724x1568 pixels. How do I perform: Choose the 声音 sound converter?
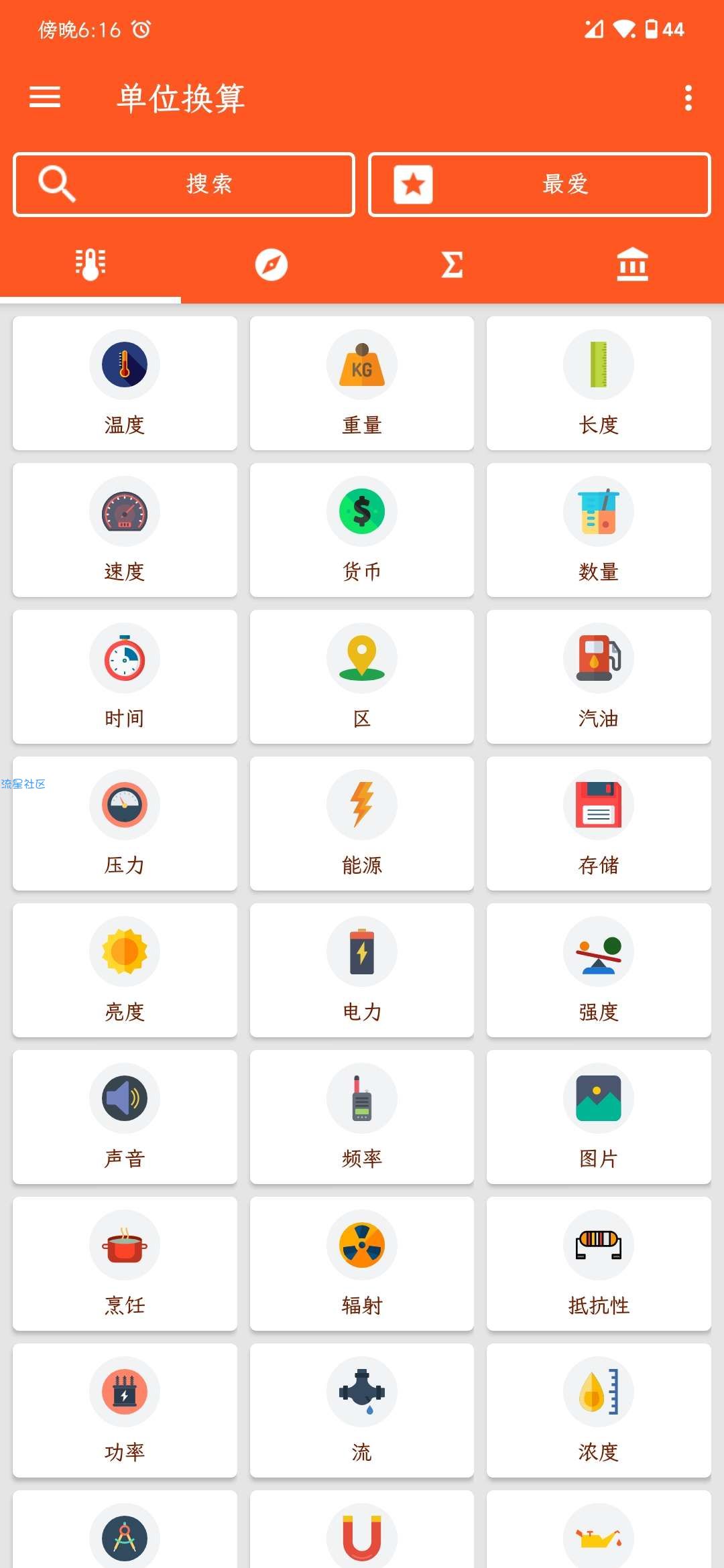coord(125,1117)
